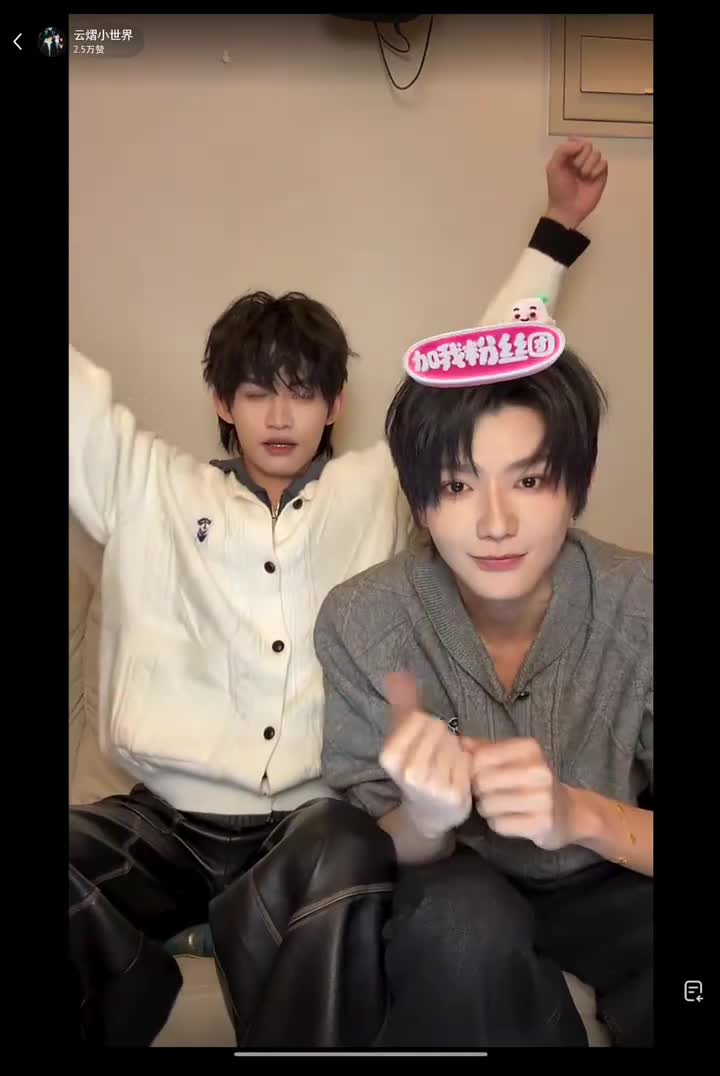Tap the 加我粉丝团 fan club sticker
Image resolution: width=720 pixels, height=1076 pixels.
[485, 352]
